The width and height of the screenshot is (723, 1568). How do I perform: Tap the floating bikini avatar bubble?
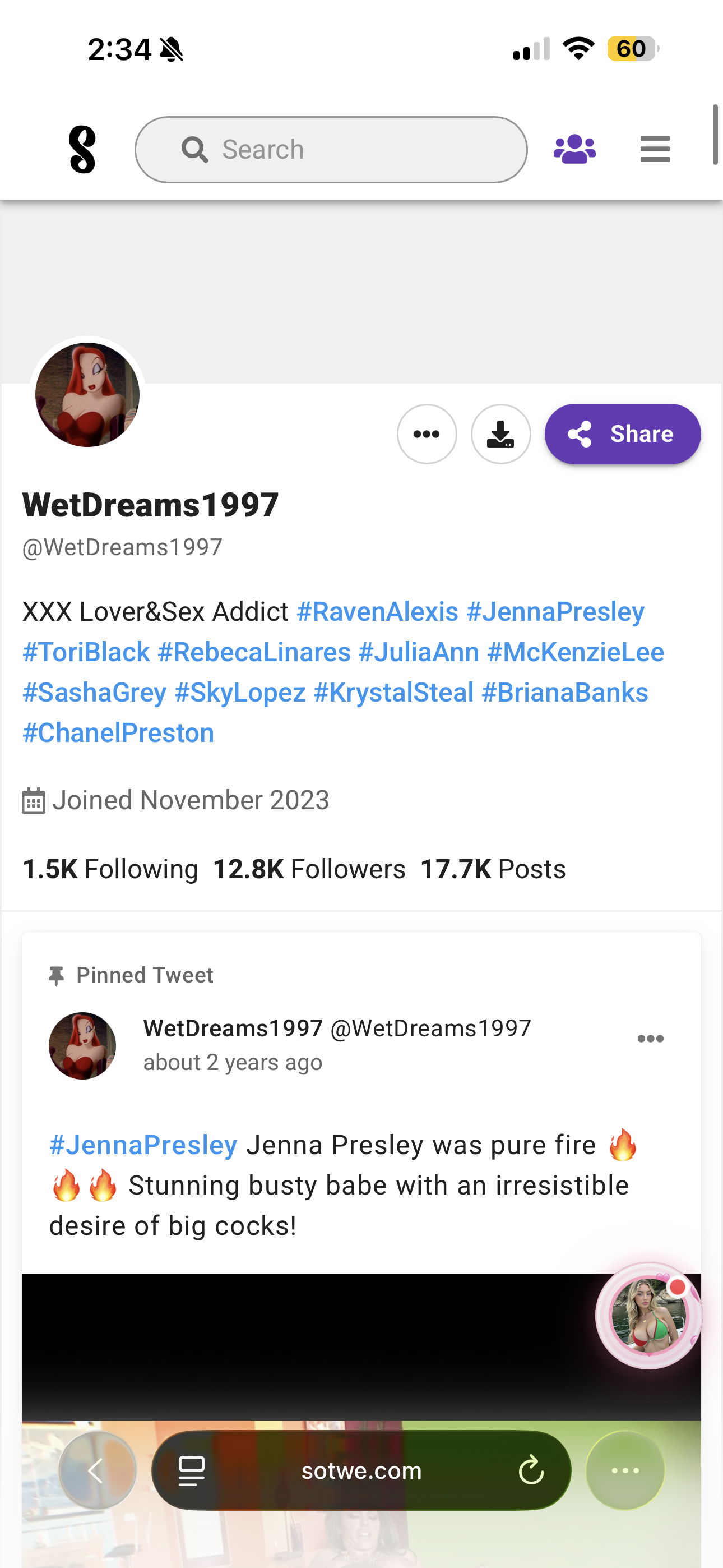648,1316
